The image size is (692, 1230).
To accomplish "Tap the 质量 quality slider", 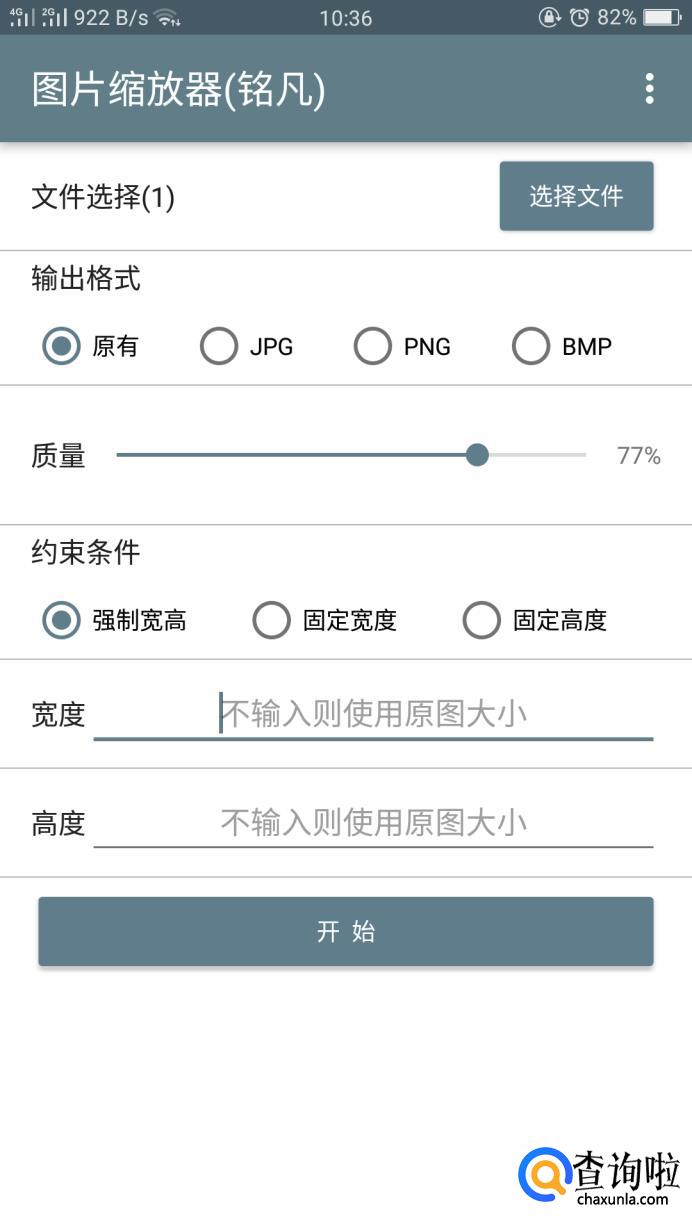I will click(x=350, y=456).
